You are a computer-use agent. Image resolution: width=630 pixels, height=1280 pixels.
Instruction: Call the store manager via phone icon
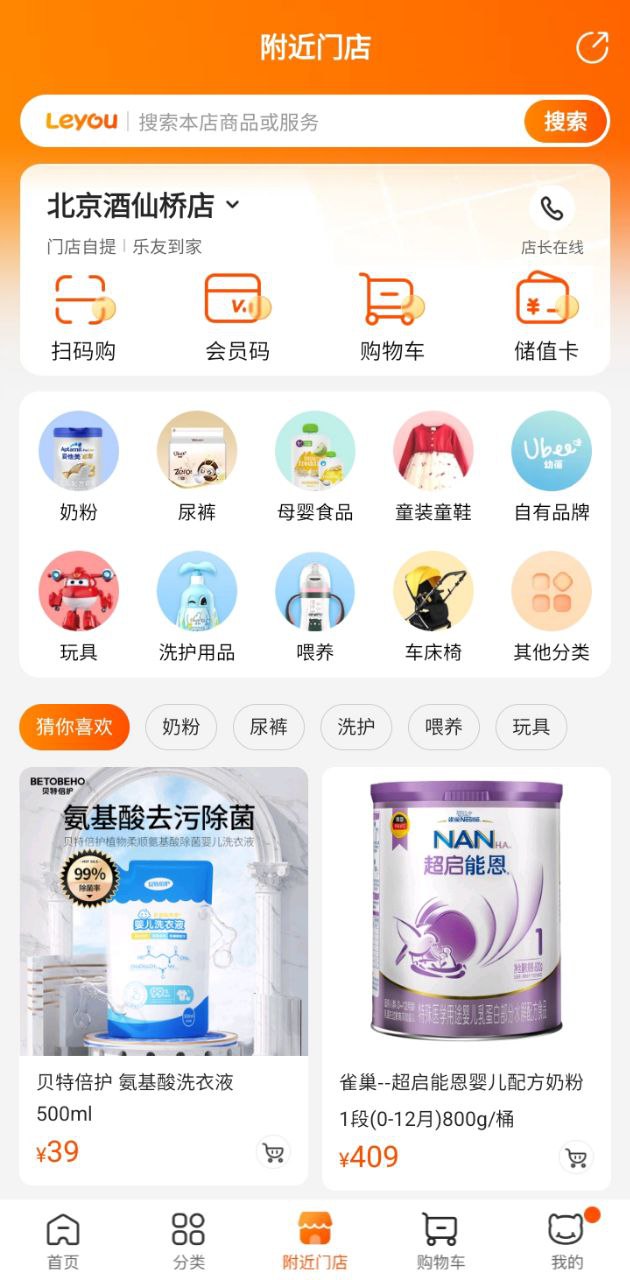pos(551,208)
